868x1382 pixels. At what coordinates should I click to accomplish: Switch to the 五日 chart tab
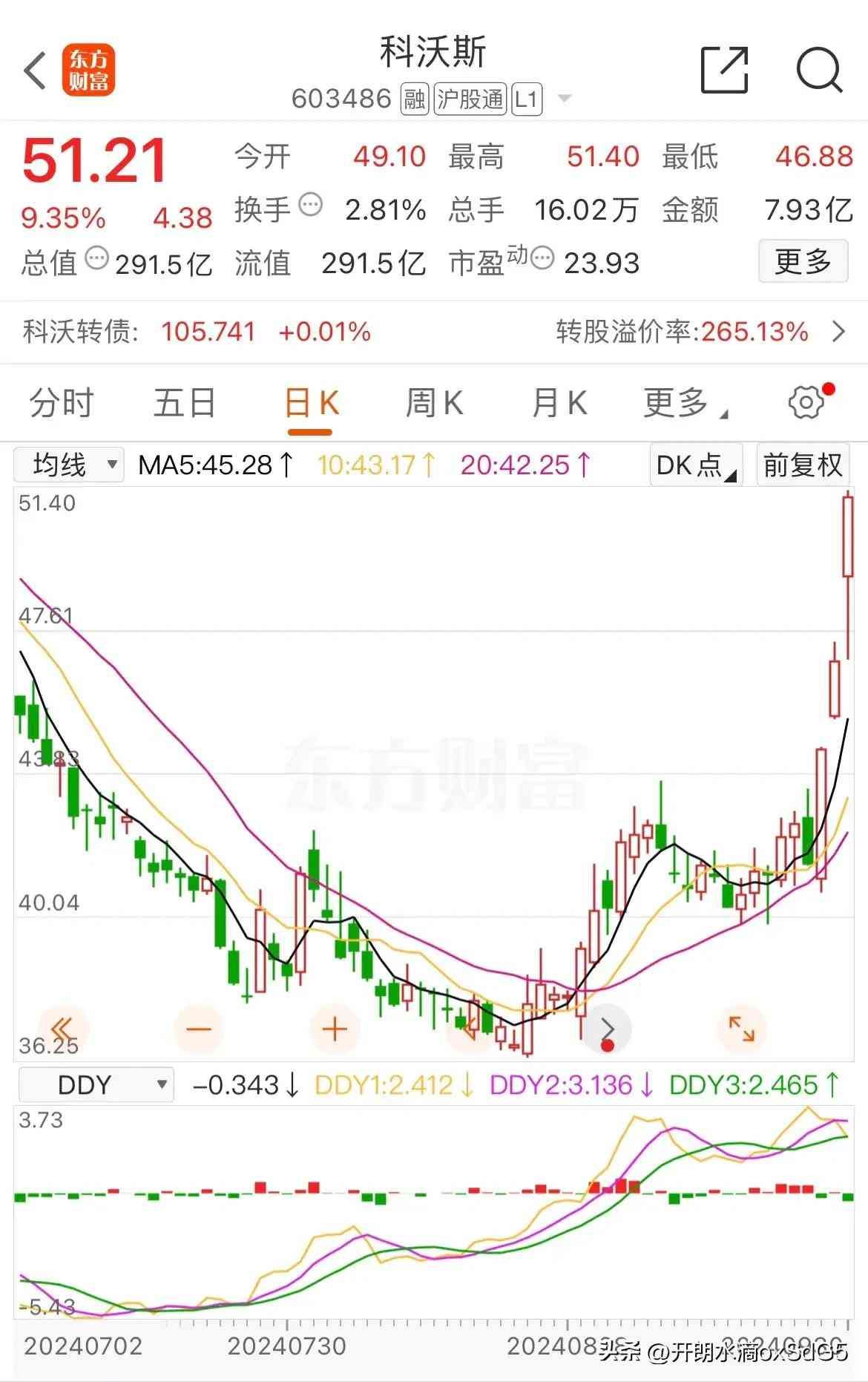click(x=185, y=404)
